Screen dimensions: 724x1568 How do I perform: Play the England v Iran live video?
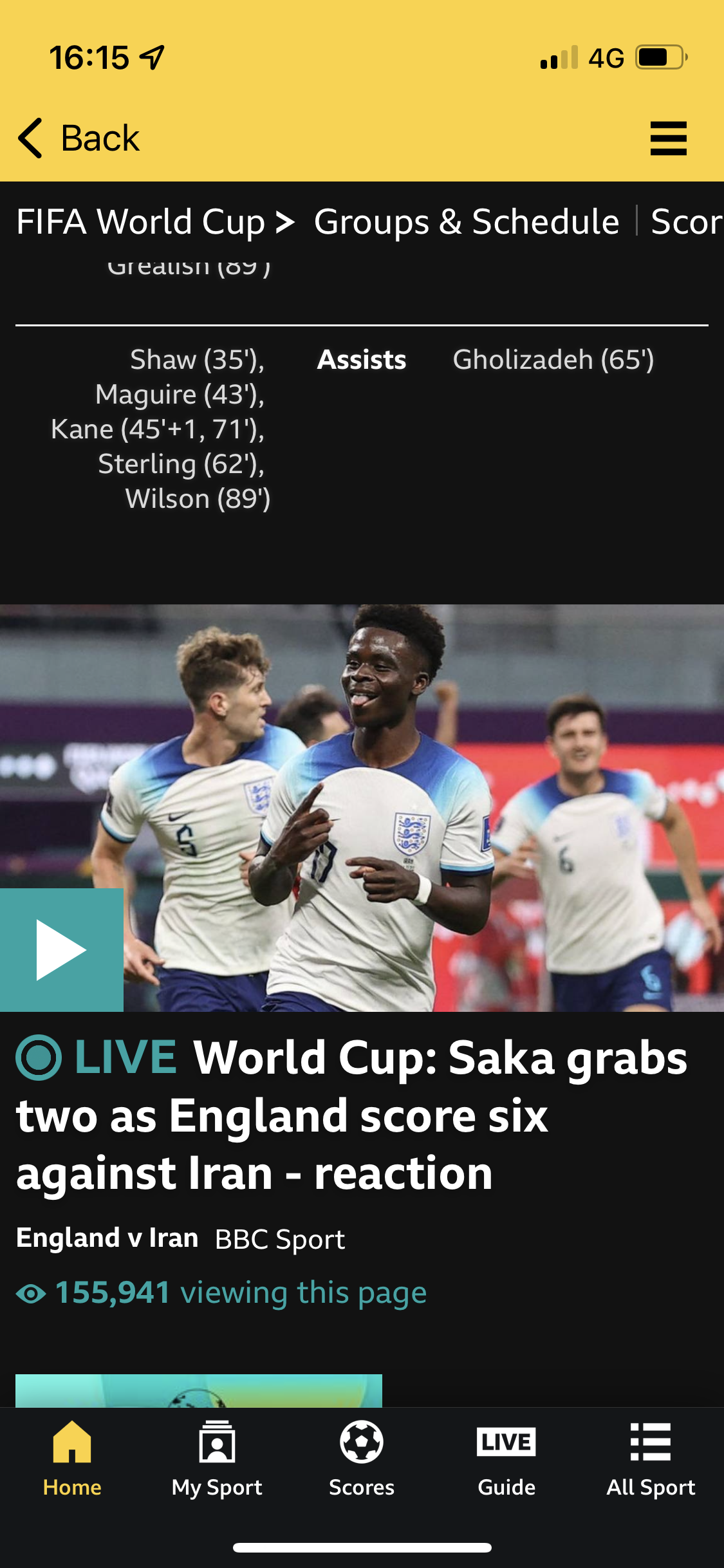pyautogui.click(x=61, y=950)
